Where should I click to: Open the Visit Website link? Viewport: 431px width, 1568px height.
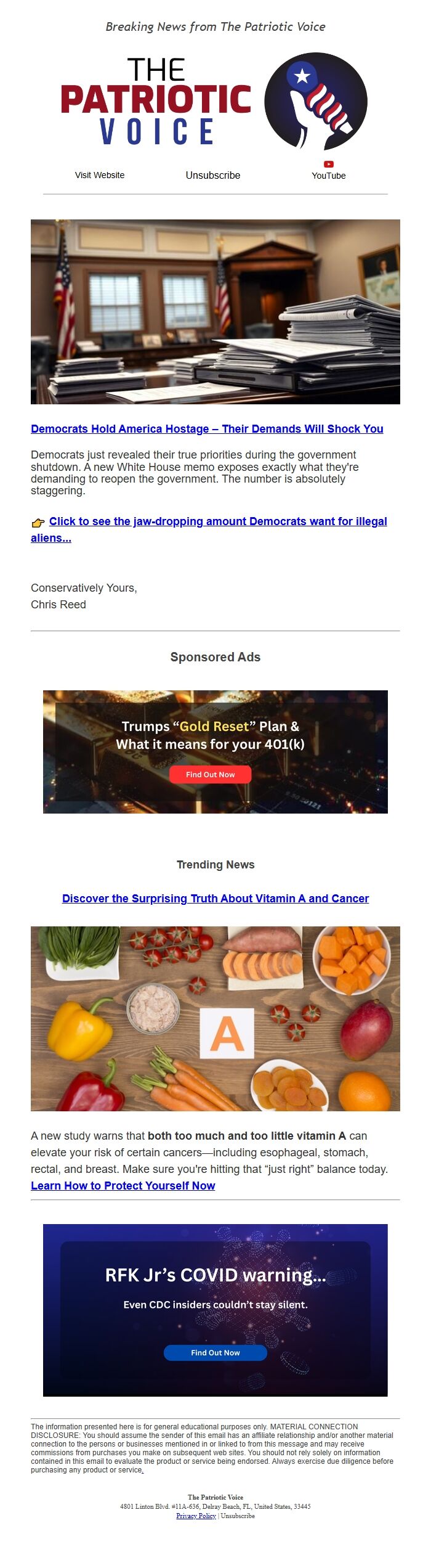100,175
